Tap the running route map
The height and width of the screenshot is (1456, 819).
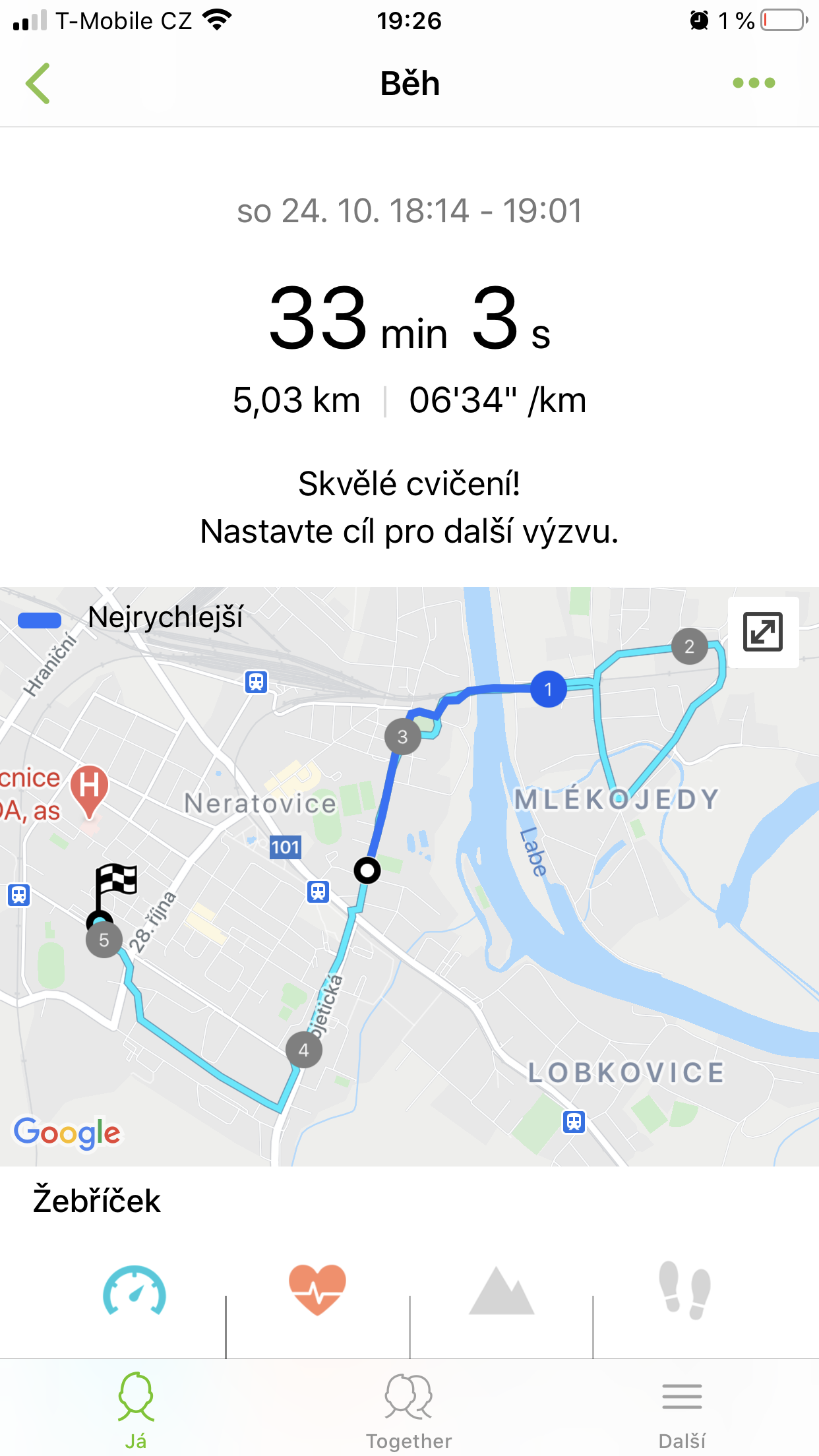pos(409,876)
